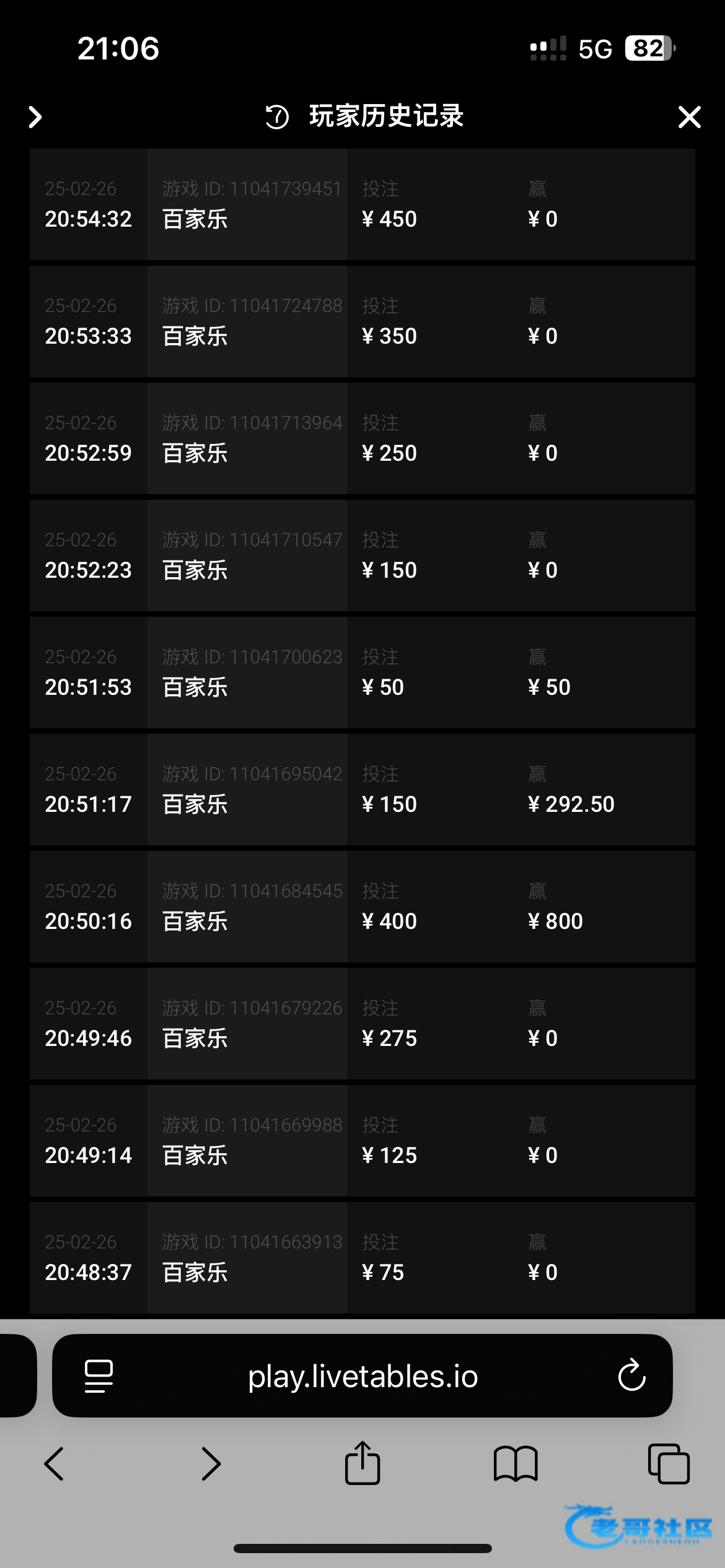Screen dimensions: 725x1568
Task: Reload the page
Action: (x=631, y=1376)
